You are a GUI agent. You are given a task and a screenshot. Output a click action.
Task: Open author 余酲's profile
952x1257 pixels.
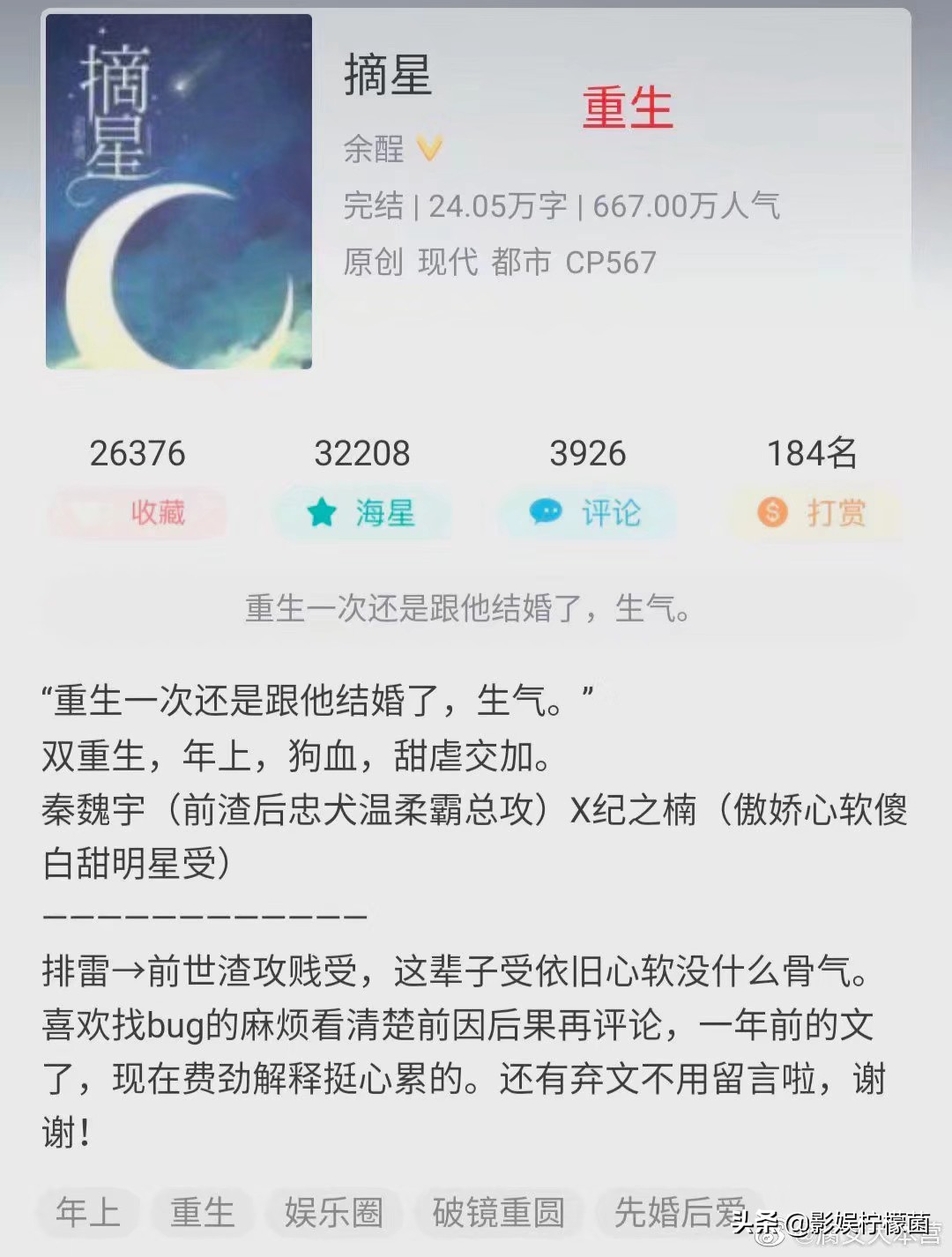coord(375,149)
